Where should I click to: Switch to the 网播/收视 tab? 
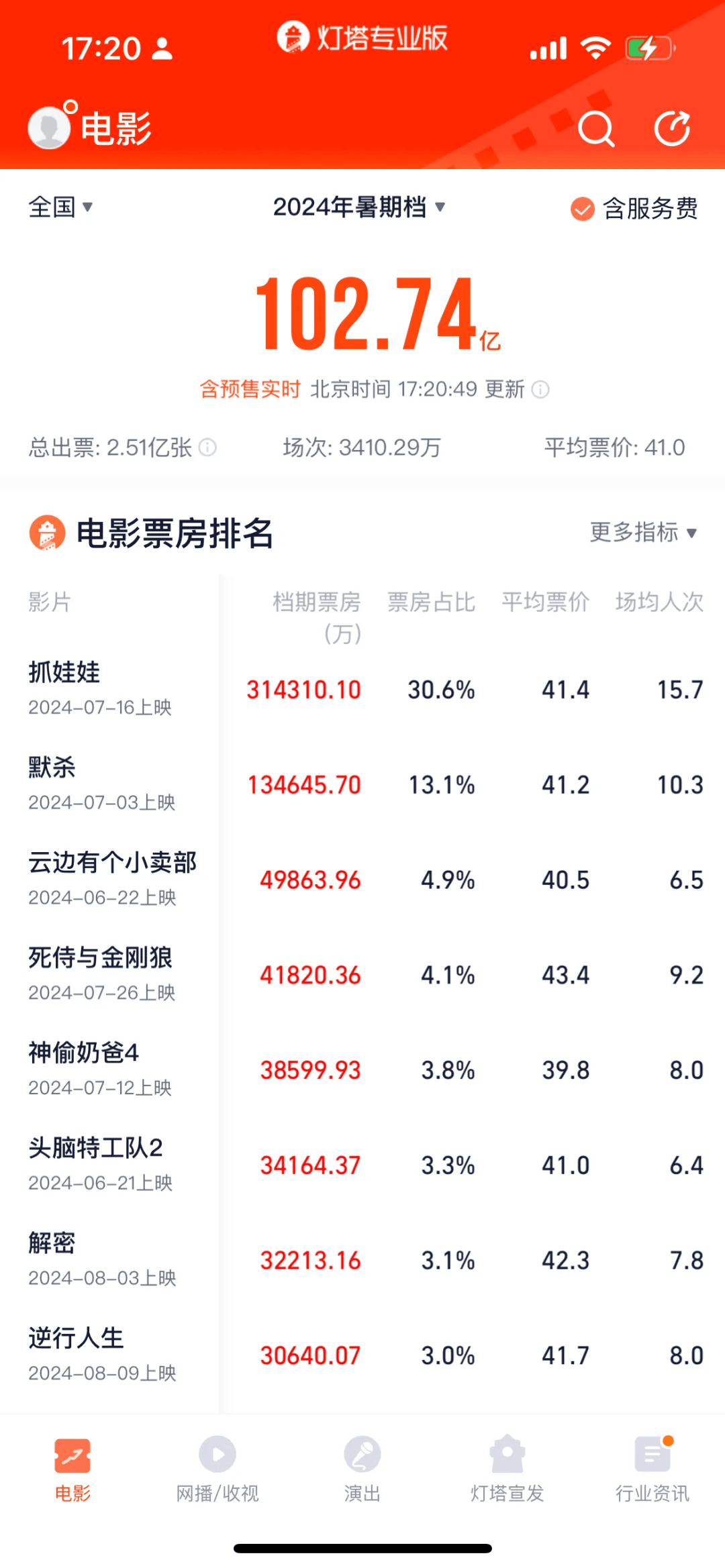click(x=217, y=1469)
